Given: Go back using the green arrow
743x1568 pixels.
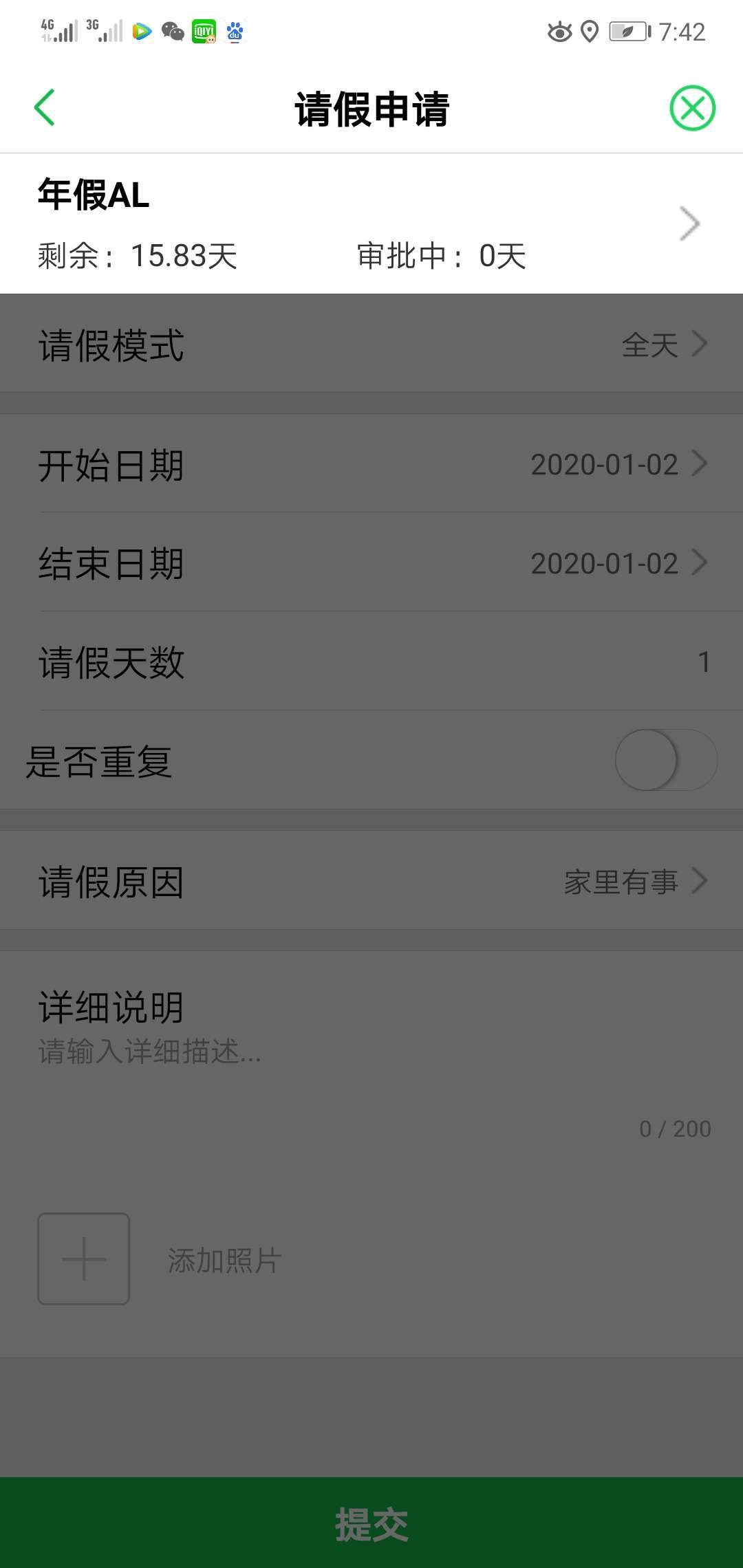Looking at the screenshot, I should click(x=45, y=108).
